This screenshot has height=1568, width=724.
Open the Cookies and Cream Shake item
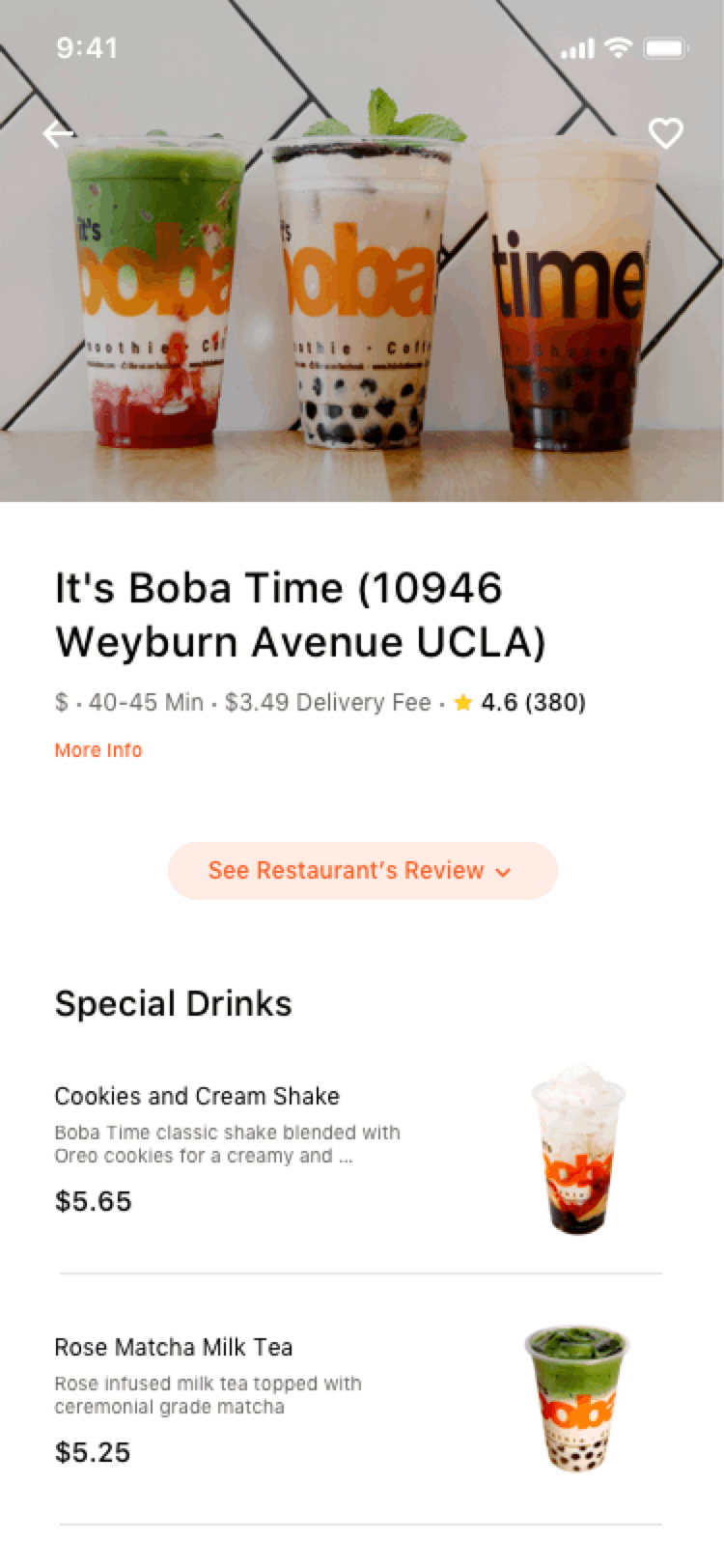[x=197, y=1097]
